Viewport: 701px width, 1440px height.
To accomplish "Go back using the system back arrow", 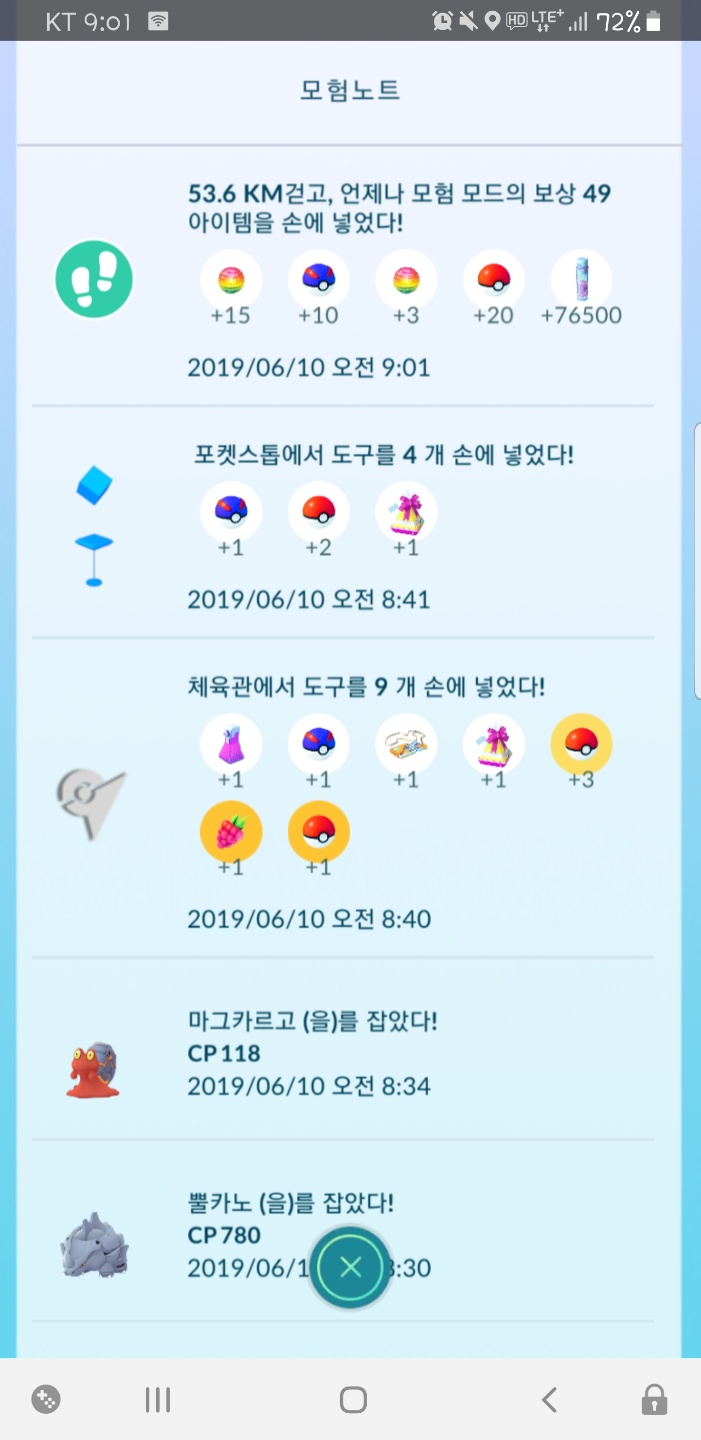I will [x=549, y=1400].
